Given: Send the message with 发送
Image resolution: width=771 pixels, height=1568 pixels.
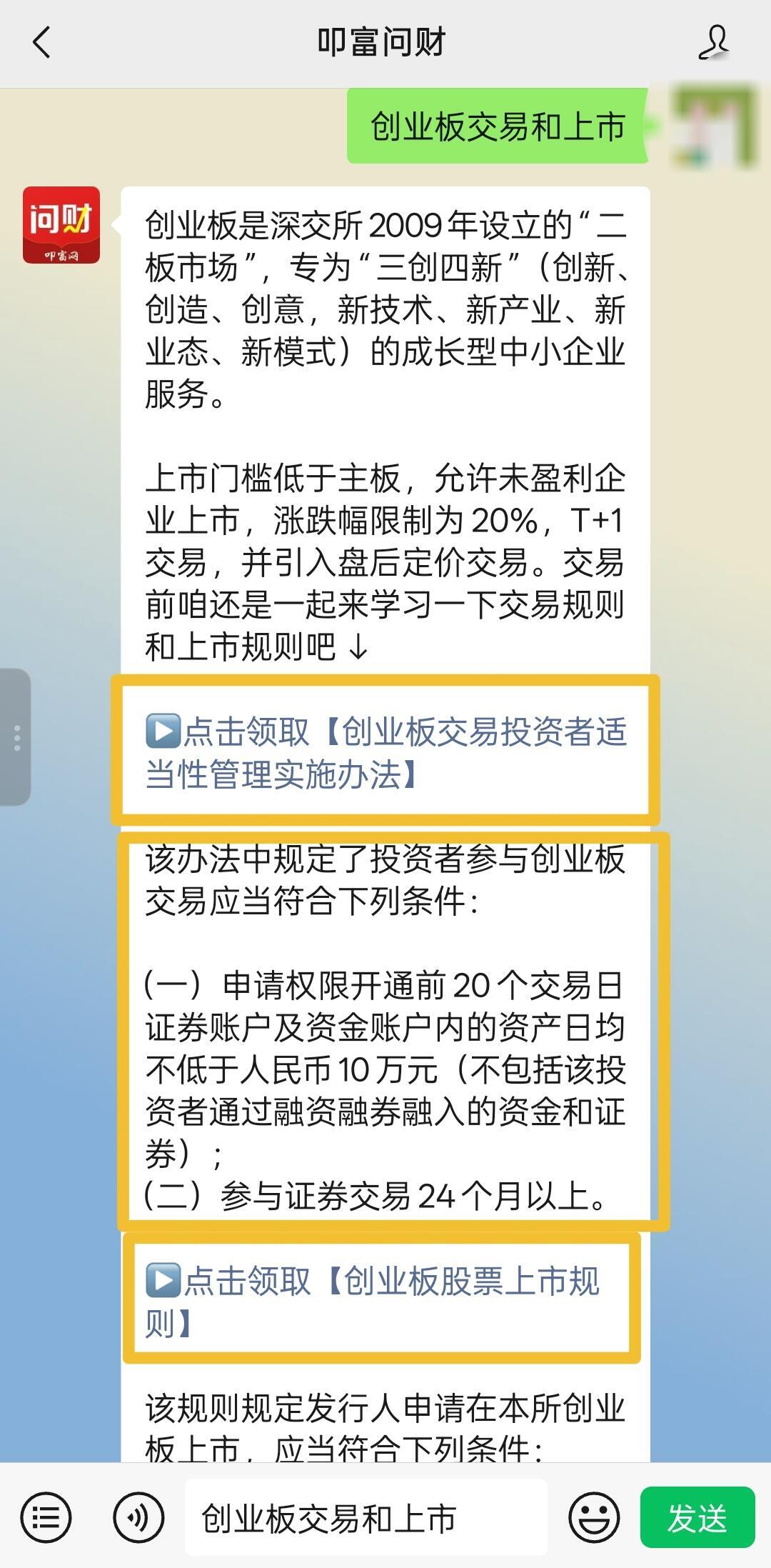Looking at the screenshot, I should pos(697,1518).
